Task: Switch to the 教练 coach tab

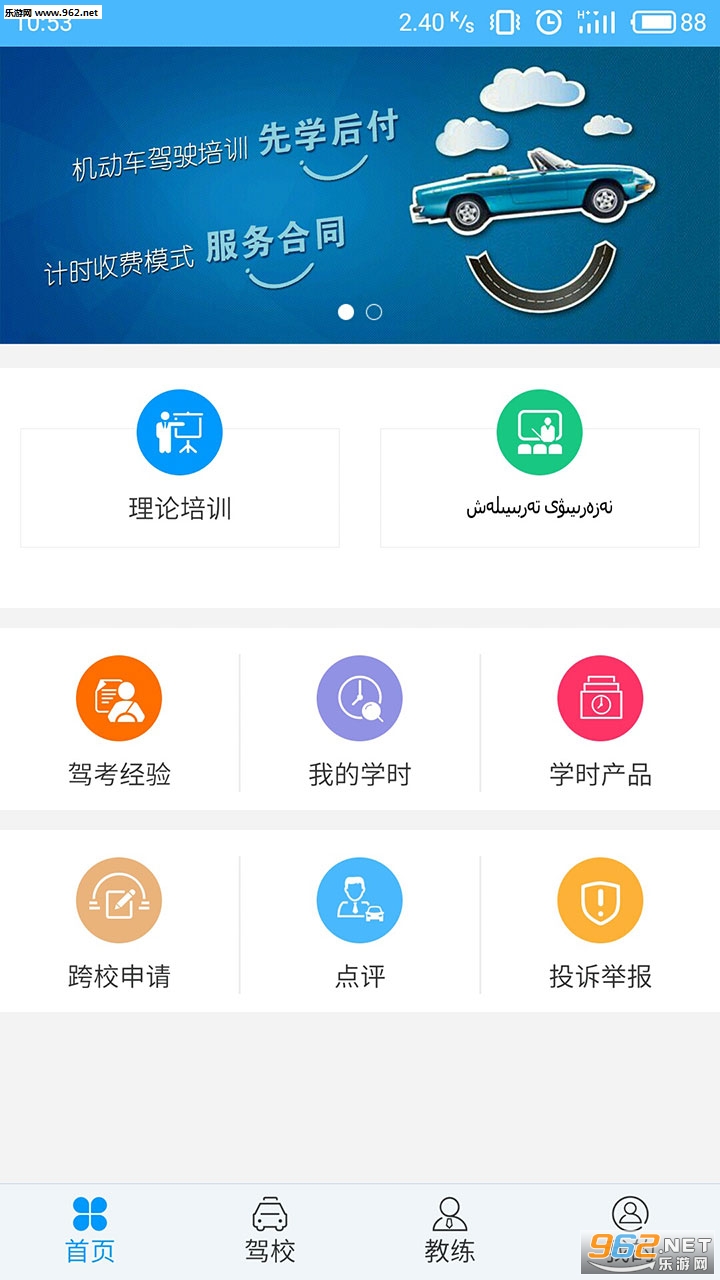Action: [x=450, y=1230]
